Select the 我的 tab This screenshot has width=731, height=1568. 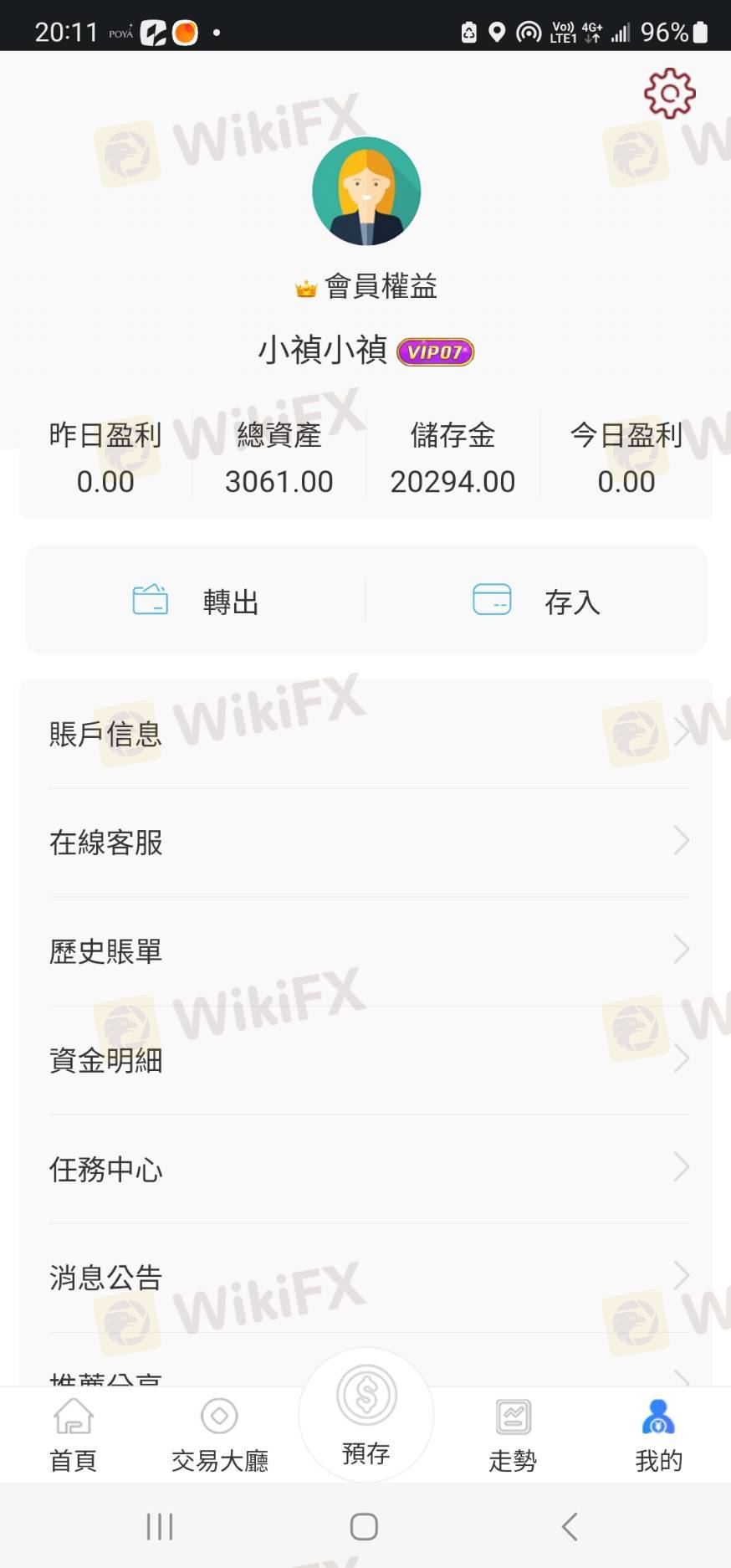(659, 1436)
